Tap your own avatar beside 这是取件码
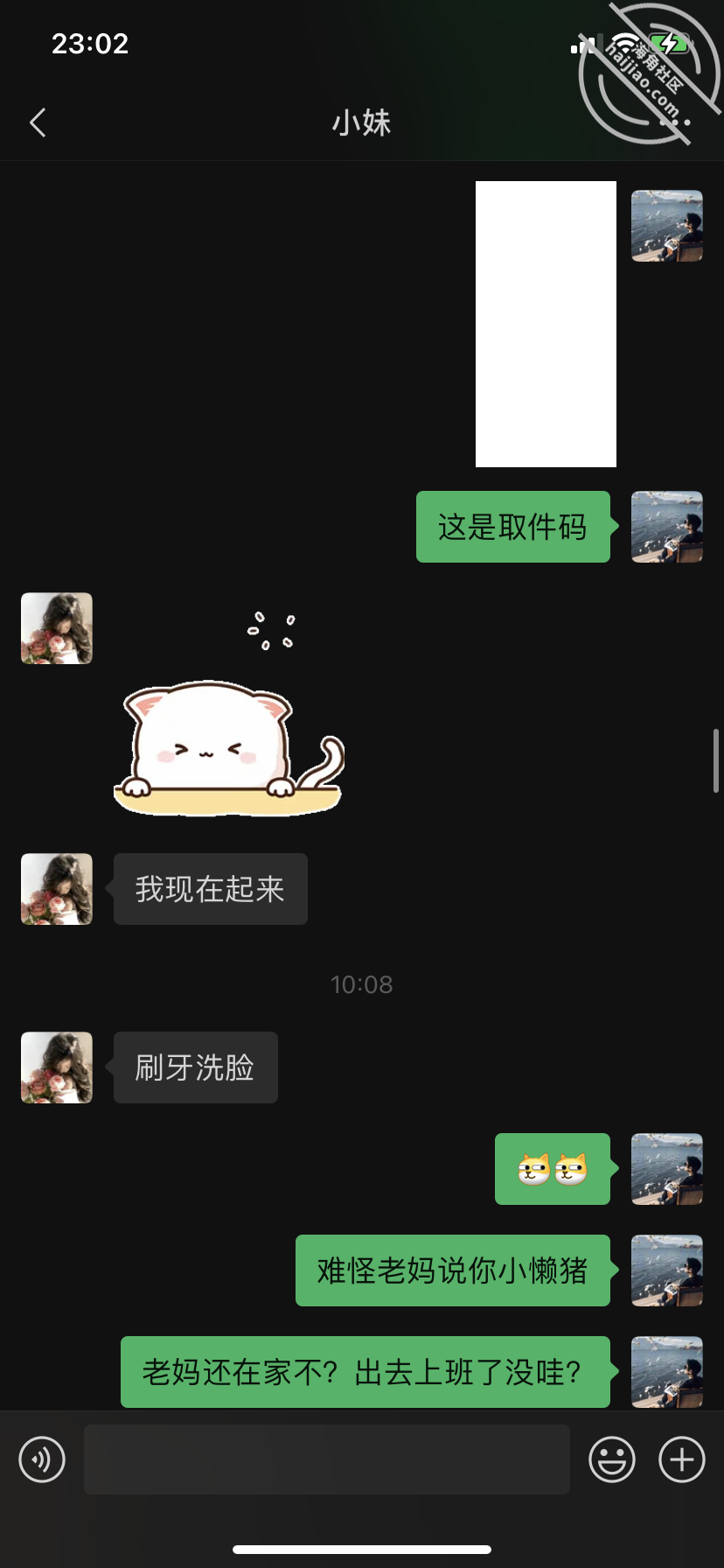 pyautogui.click(x=666, y=528)
